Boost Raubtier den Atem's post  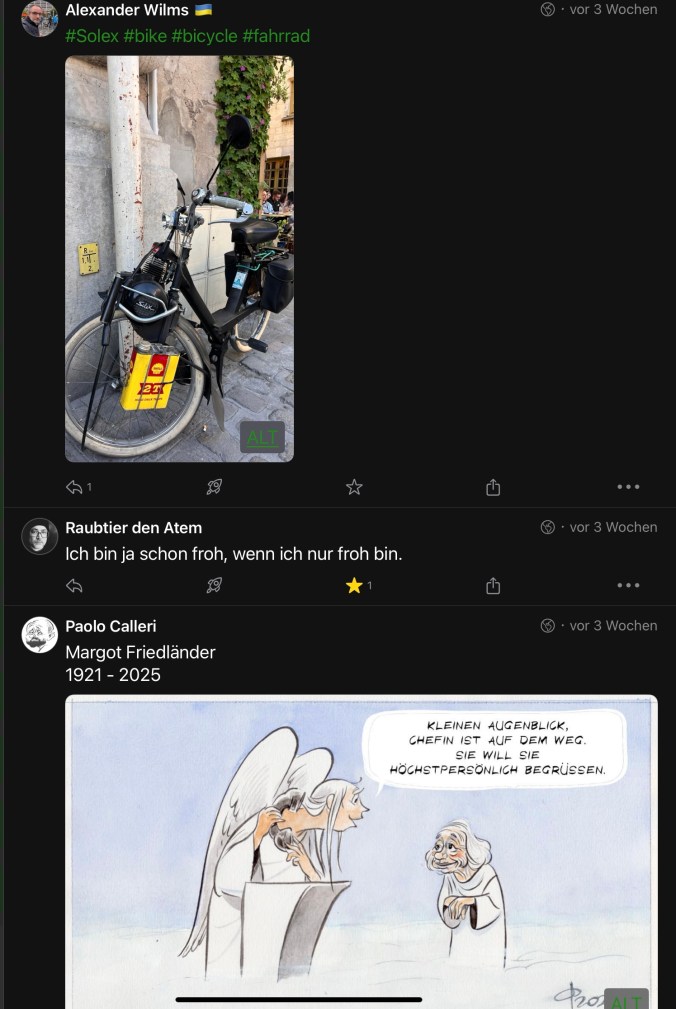coord(214,586)
